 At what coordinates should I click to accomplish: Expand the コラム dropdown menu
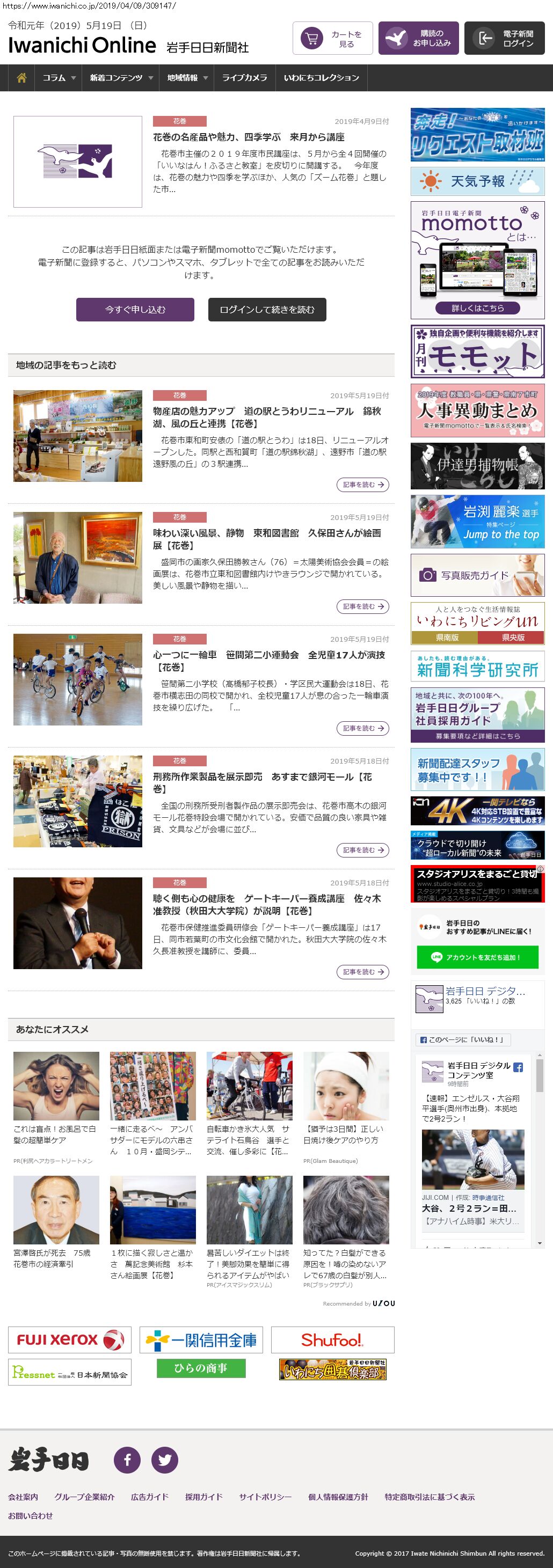[59, 78]
